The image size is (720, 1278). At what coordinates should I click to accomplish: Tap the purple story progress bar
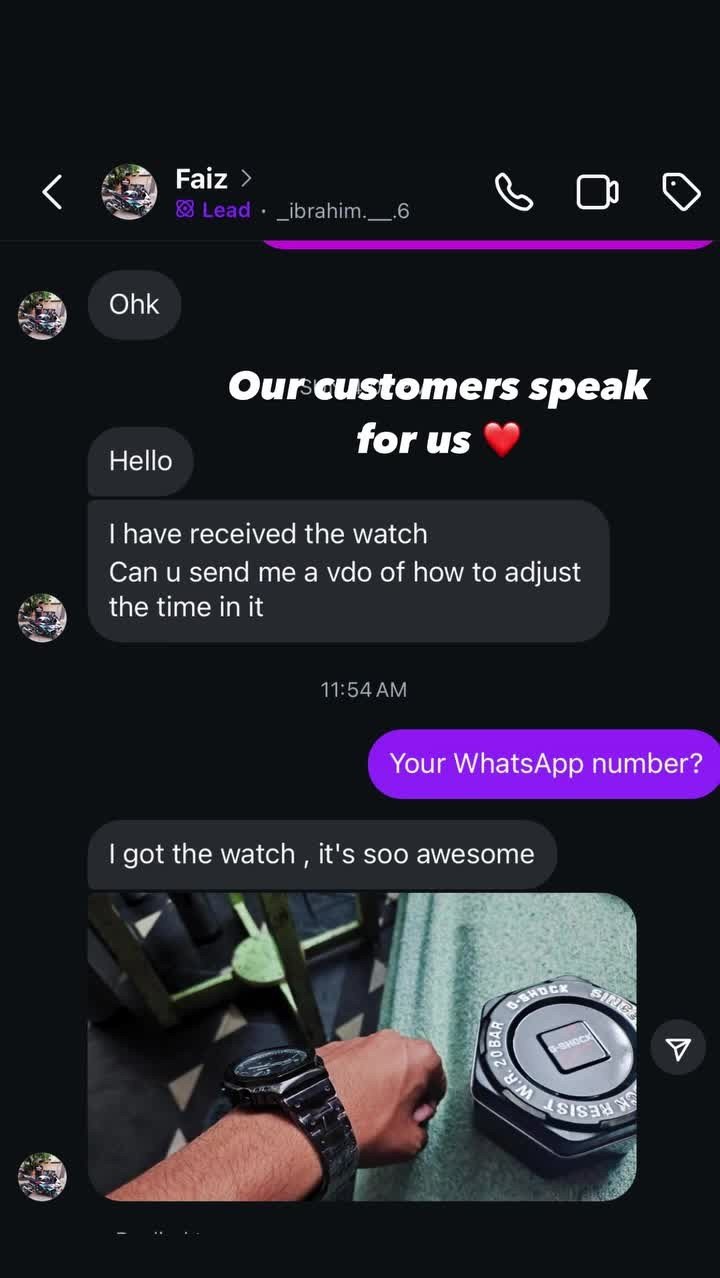click(489, 240)
